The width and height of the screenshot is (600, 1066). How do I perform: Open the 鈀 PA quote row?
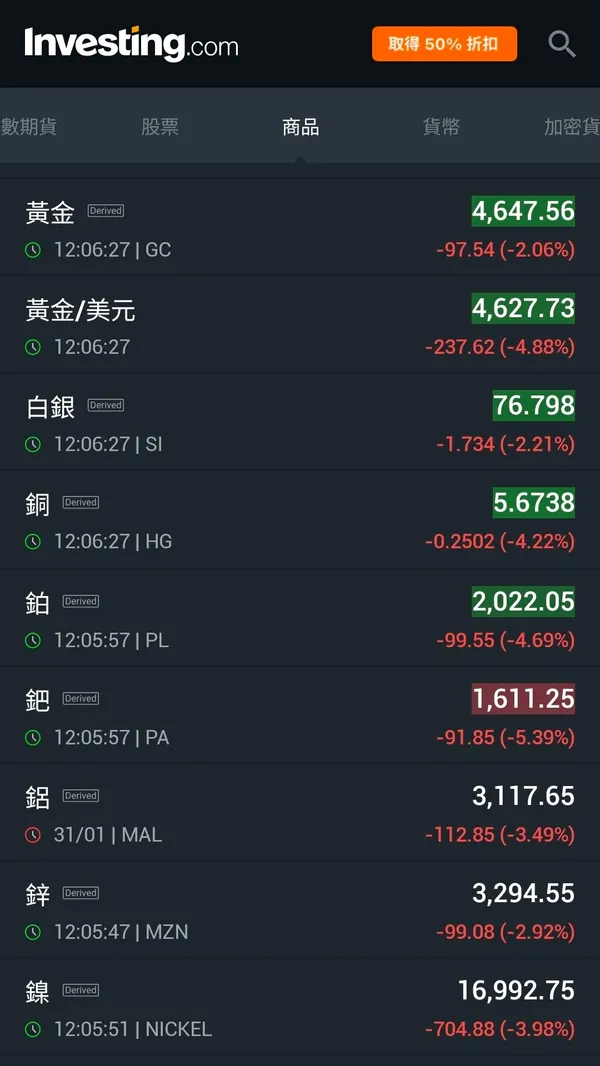300,716
